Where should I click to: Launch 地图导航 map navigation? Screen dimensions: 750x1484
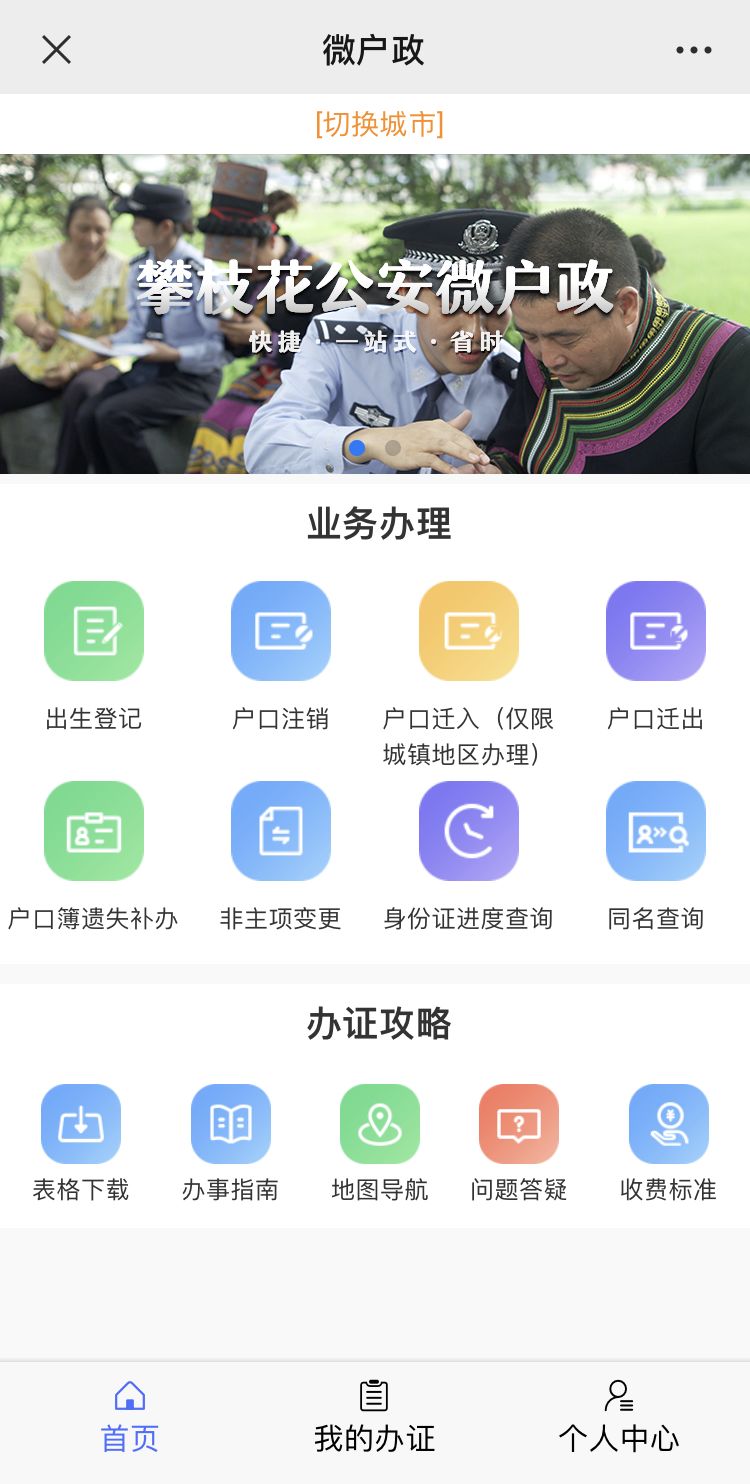380,1124
